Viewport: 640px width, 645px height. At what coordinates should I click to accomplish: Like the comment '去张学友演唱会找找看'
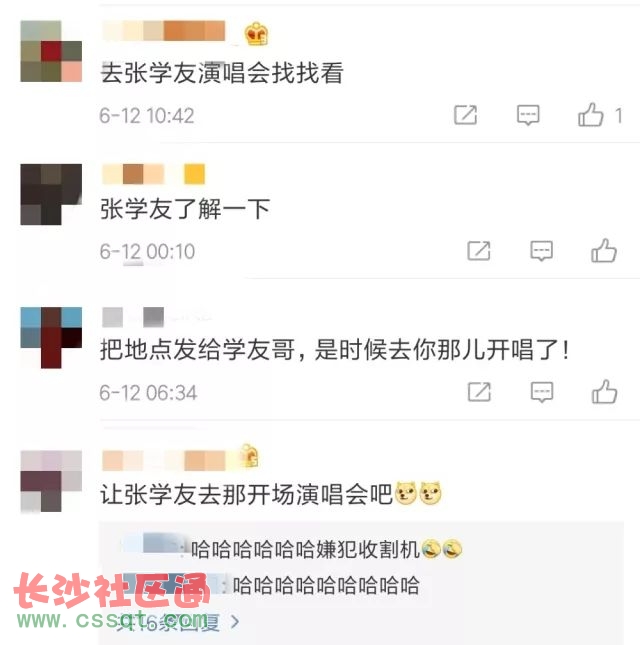[x=592, y=115]
